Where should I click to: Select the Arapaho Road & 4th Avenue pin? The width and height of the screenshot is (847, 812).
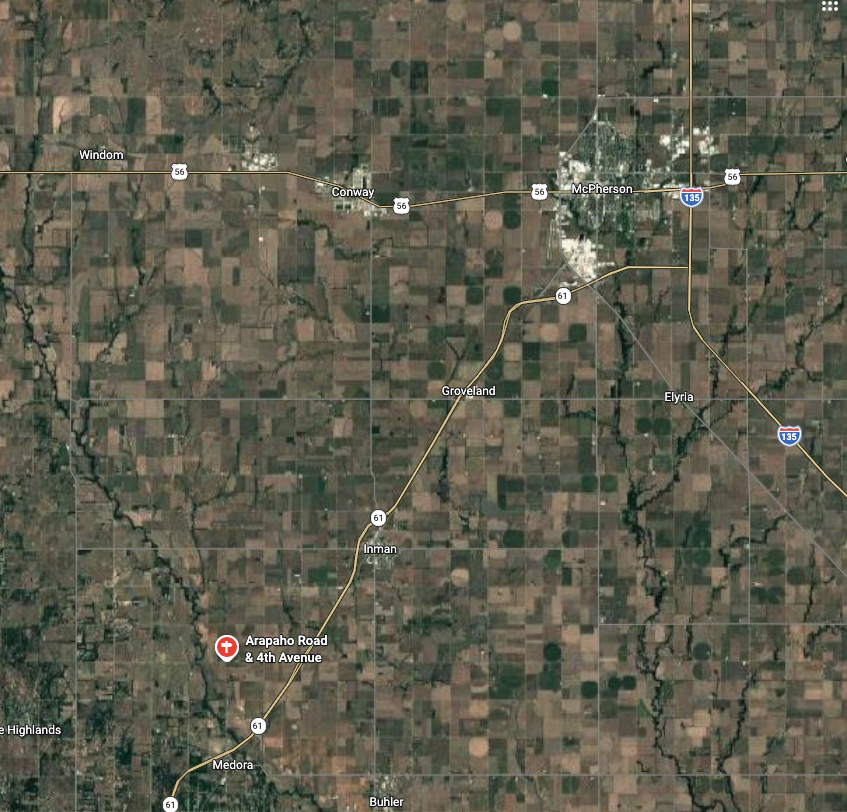click(x=226, y=647)
